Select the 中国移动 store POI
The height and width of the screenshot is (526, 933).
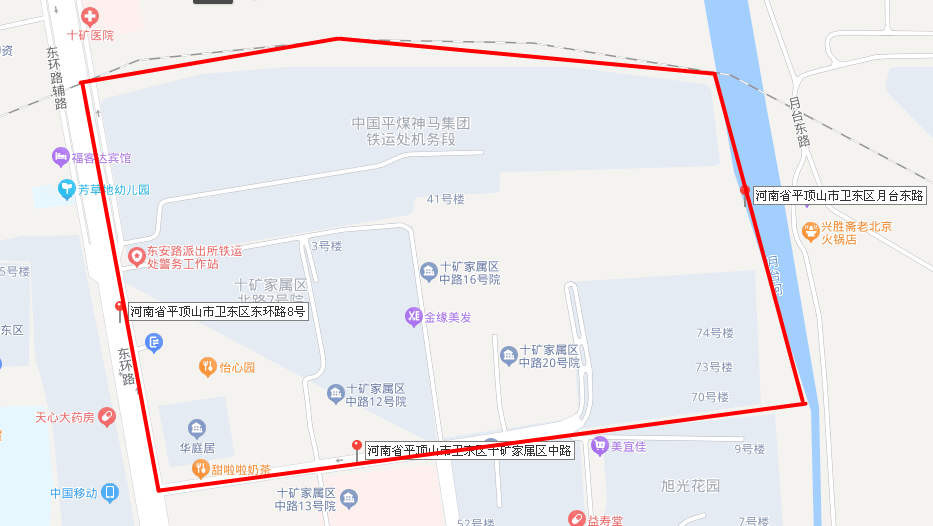(x=109, y=492)
